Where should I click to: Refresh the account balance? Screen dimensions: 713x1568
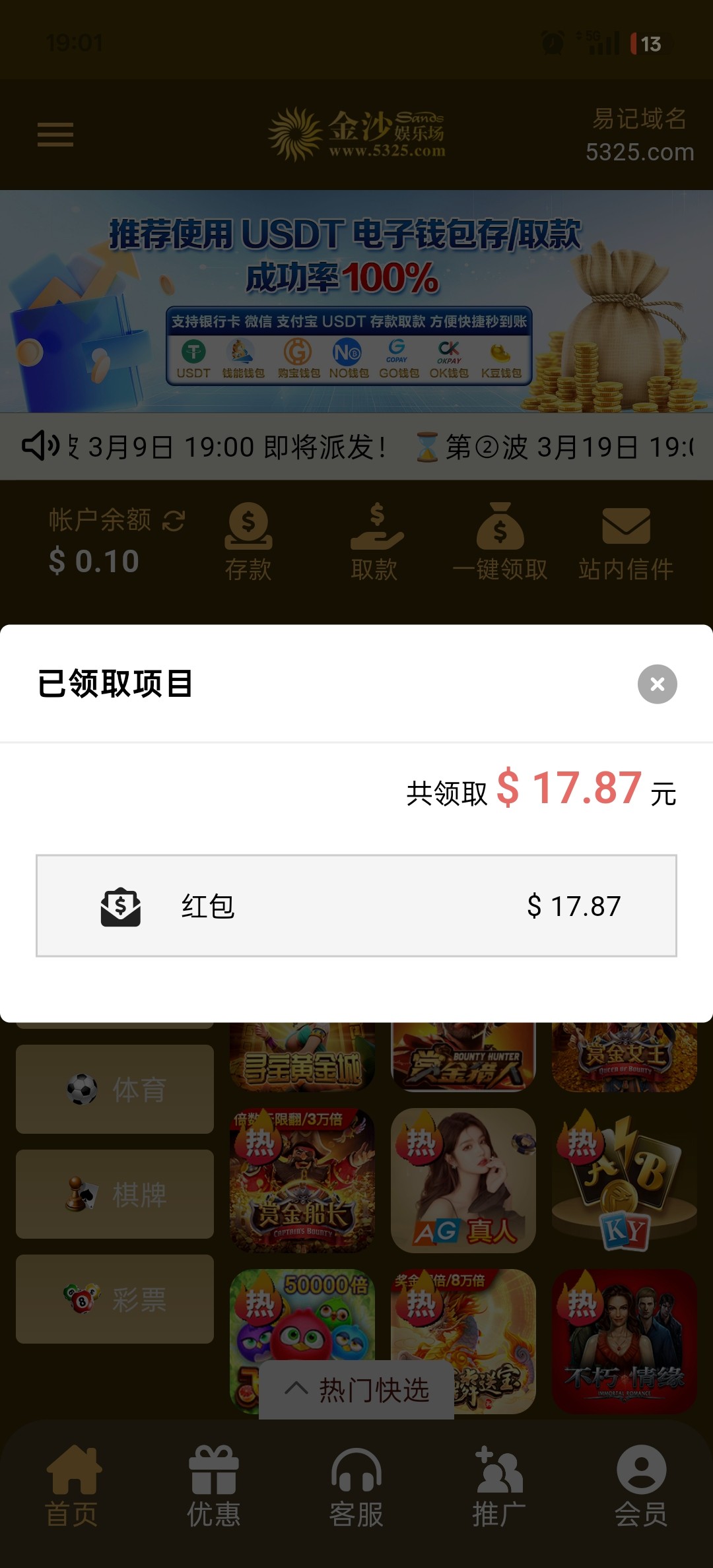[x=174, y=521]
